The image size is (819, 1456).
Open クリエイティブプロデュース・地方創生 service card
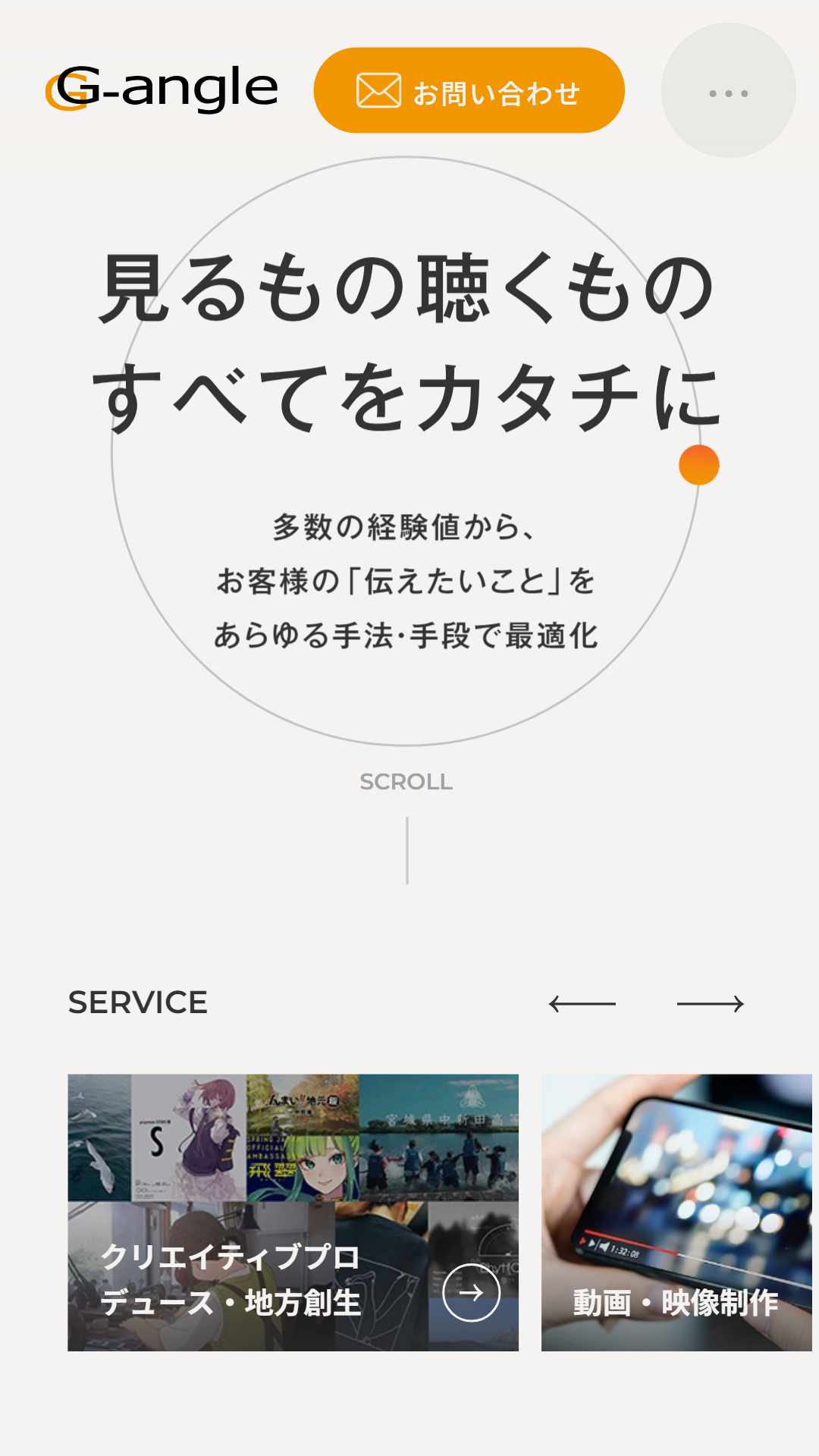[x=293, y=1213]
